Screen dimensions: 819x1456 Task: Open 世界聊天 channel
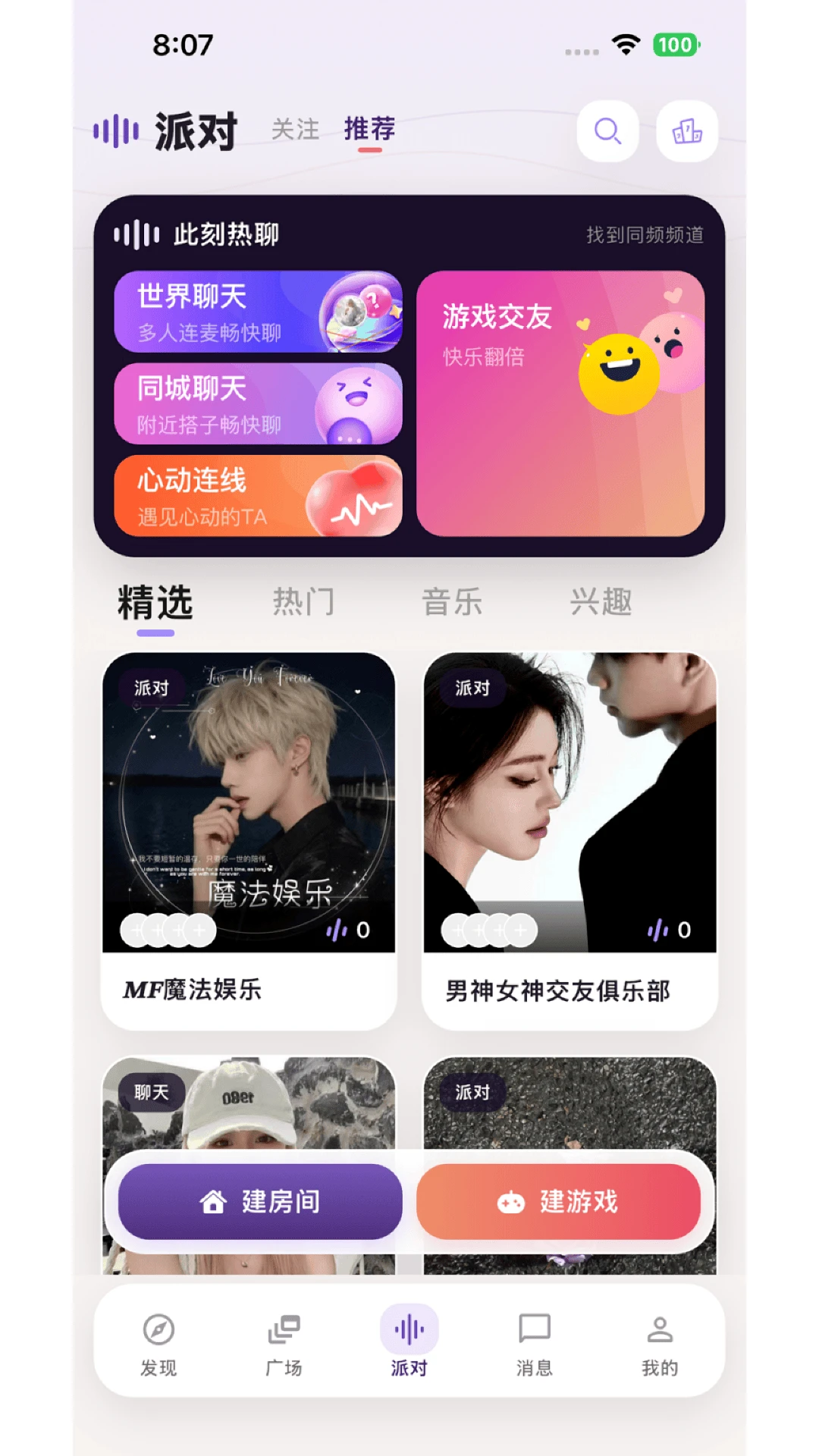coord(258,312)
